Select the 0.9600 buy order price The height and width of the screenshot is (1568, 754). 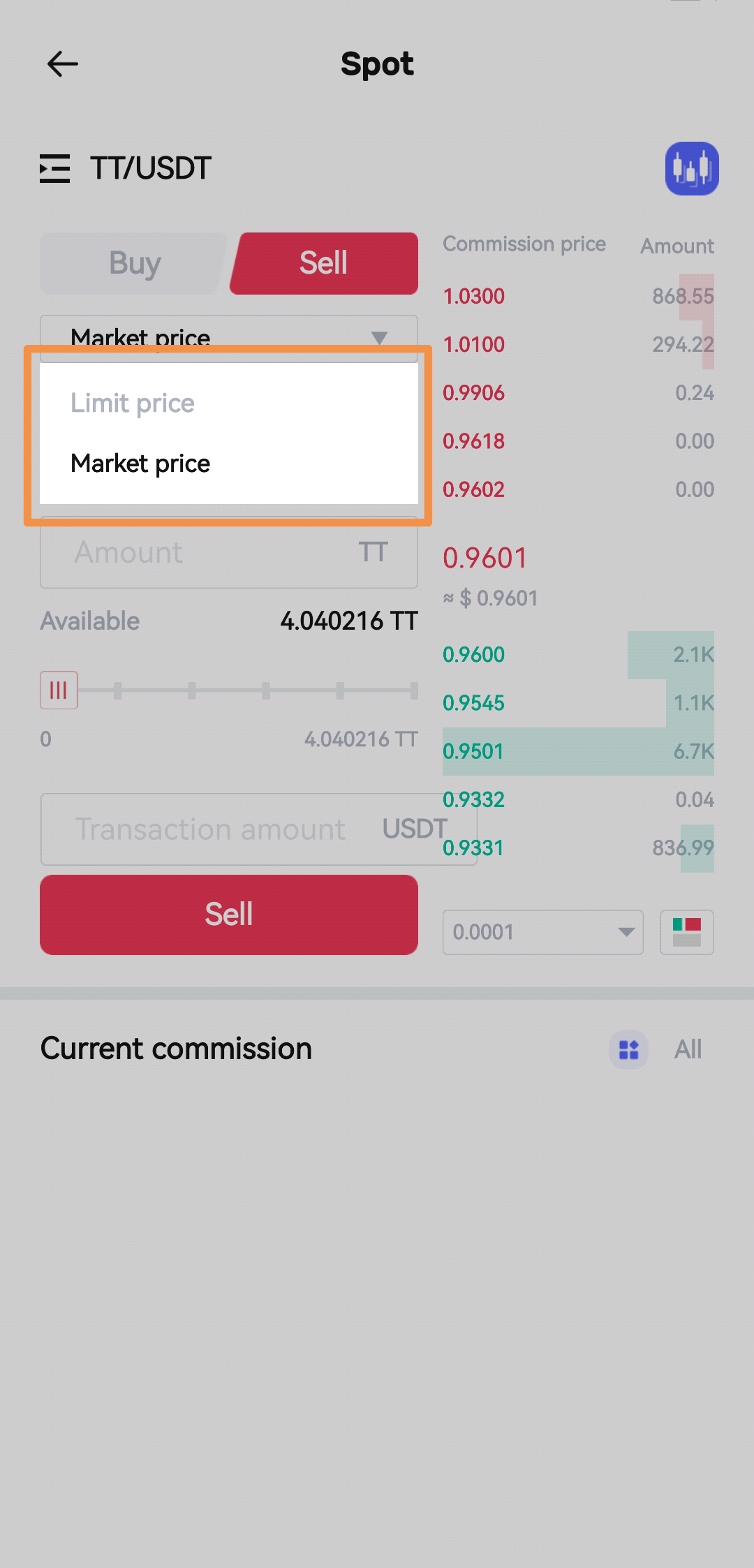(x=474, y=655)
